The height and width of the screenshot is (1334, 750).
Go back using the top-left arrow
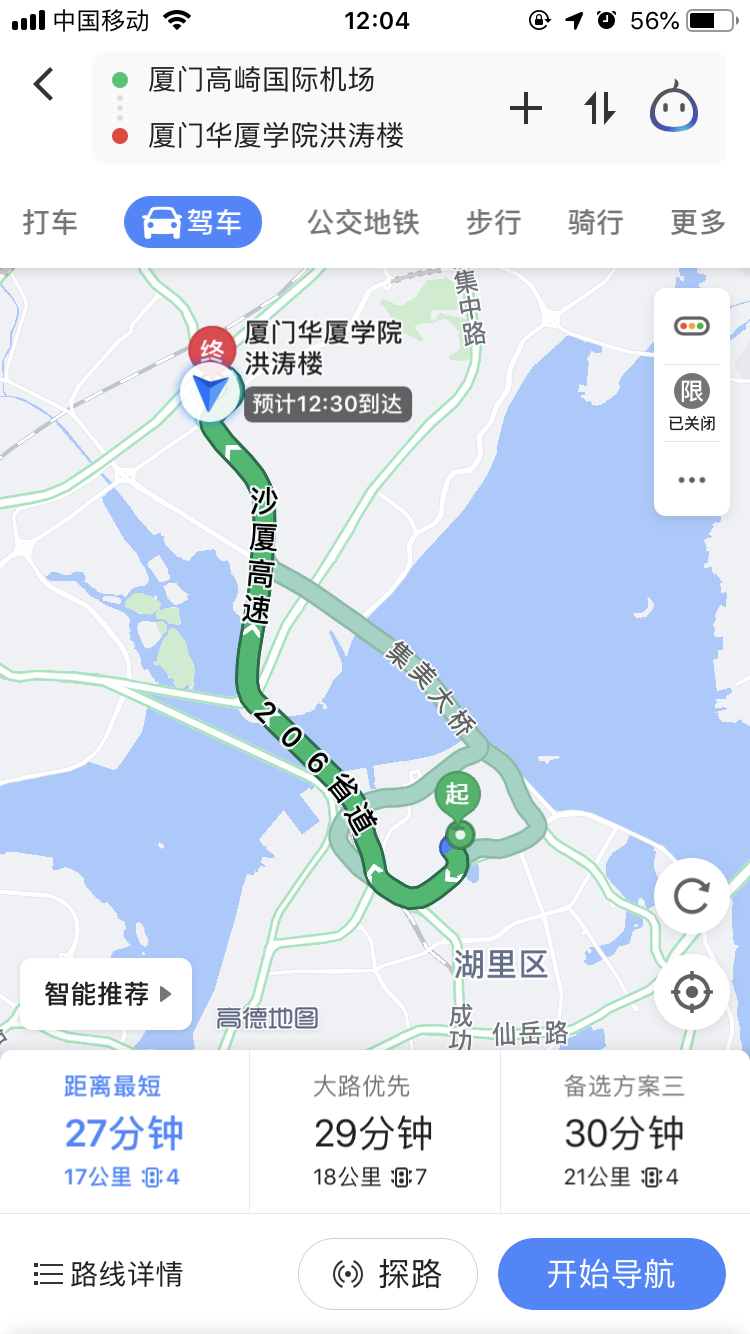44,84
